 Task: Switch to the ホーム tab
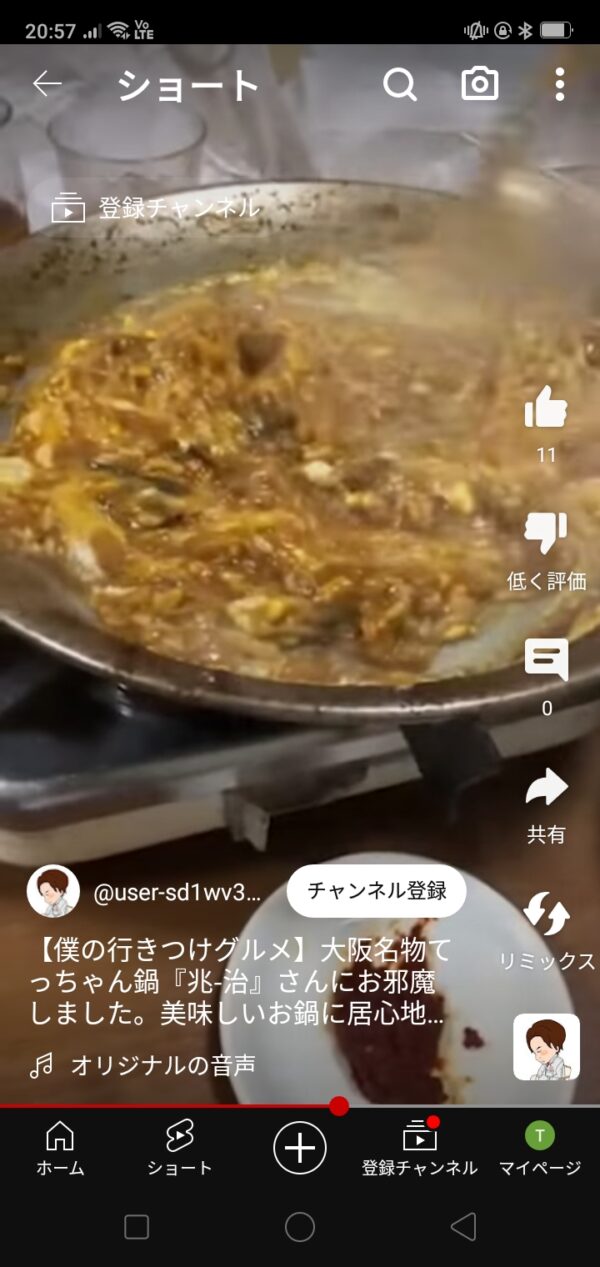[x=60, y=1147]
